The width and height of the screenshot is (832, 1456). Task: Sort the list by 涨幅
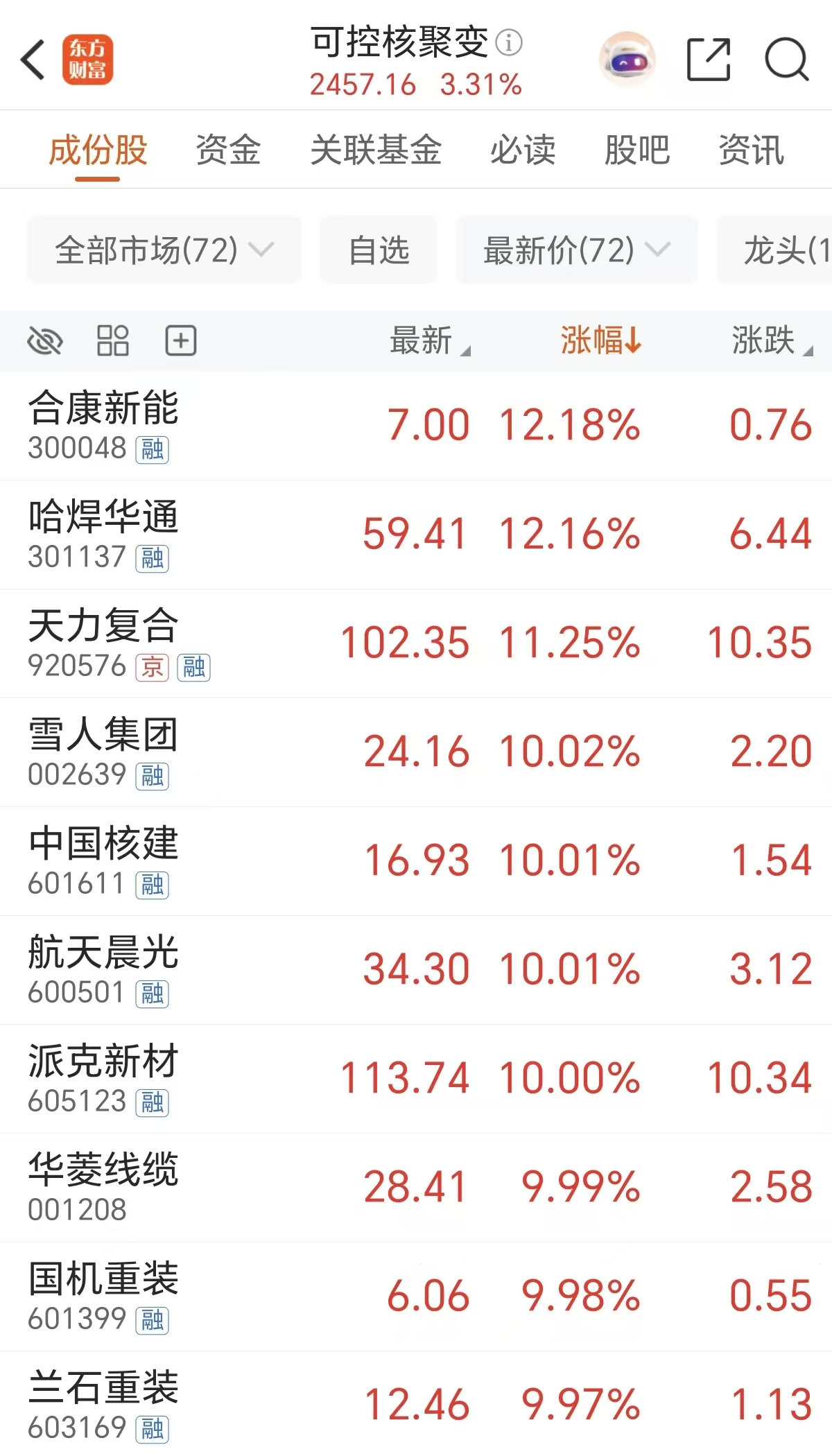tap(600, 341)
